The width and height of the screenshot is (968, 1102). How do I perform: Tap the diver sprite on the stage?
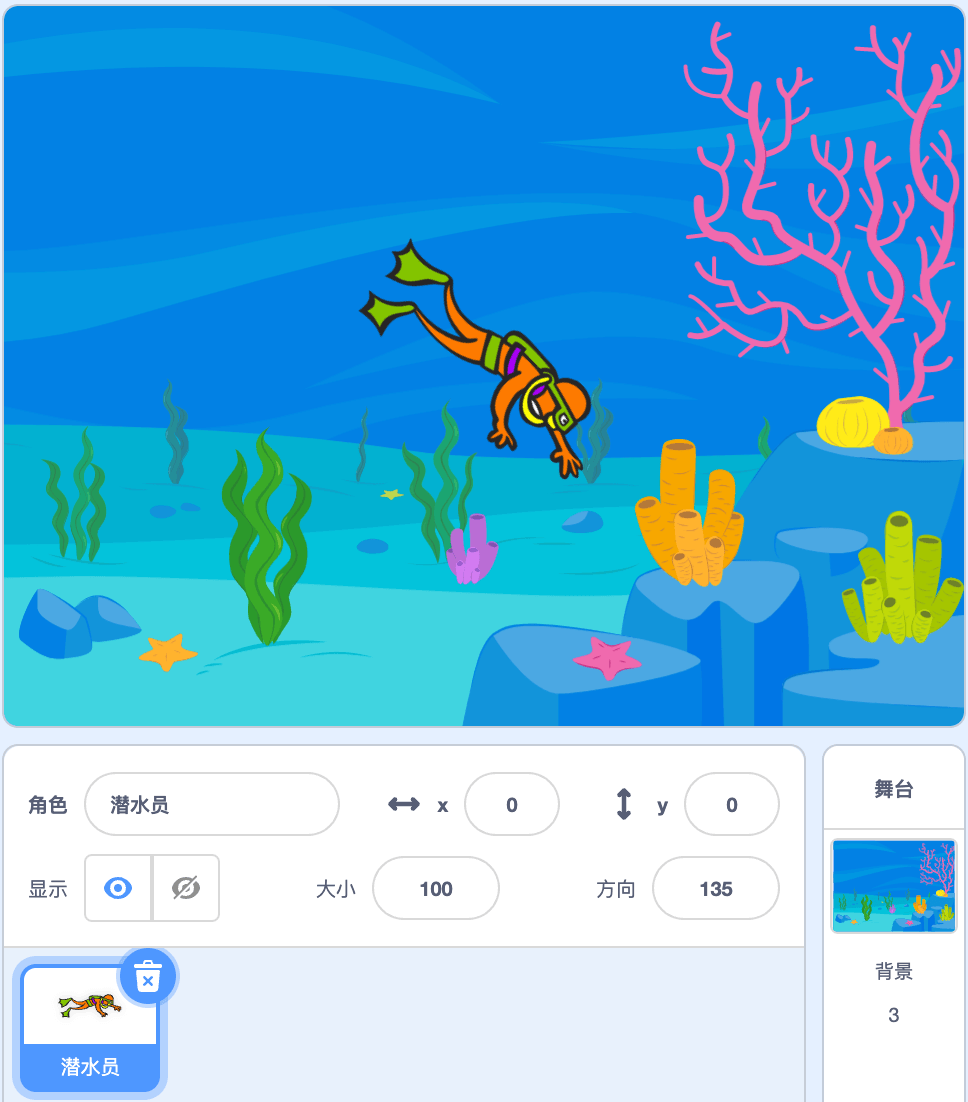500,370
